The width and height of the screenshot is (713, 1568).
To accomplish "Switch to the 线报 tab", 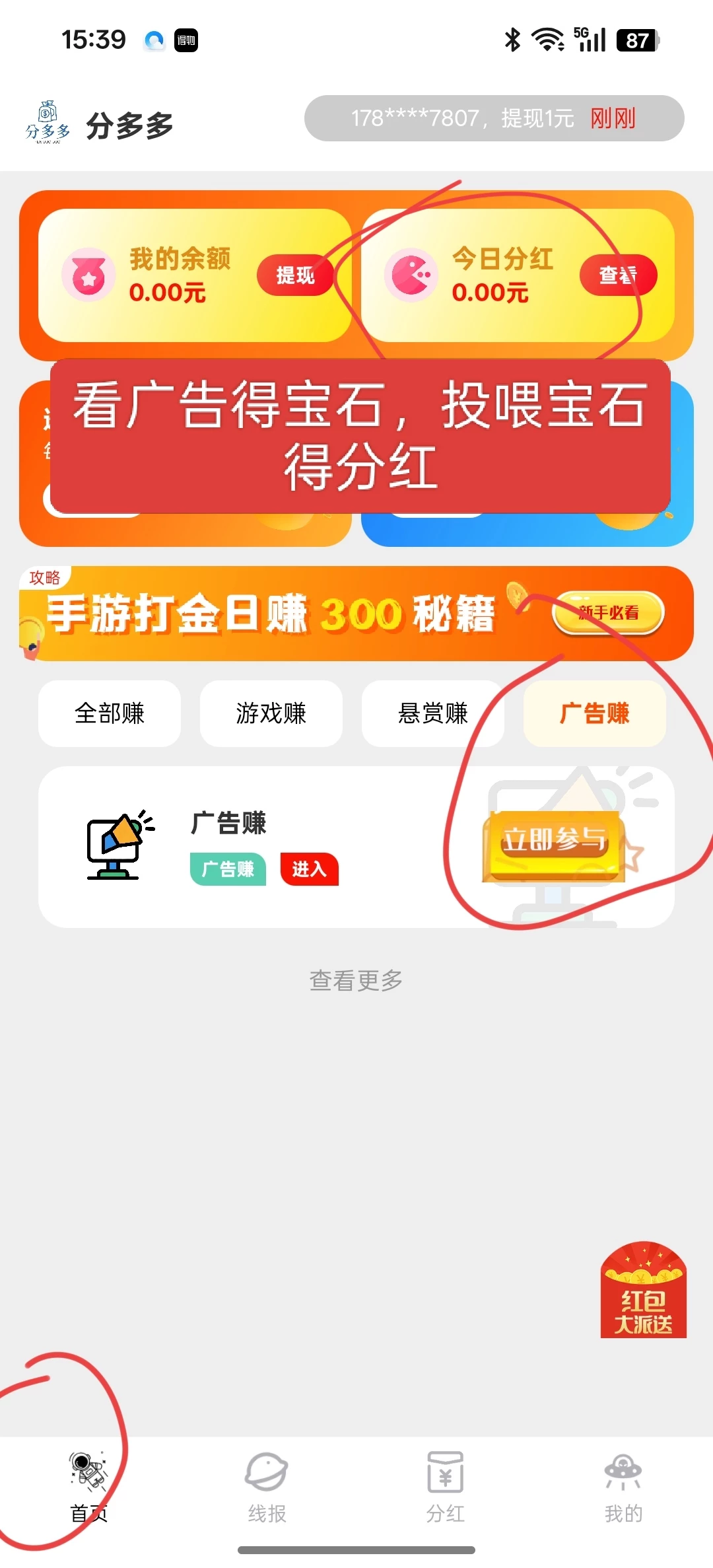I will coord(267,1487).
